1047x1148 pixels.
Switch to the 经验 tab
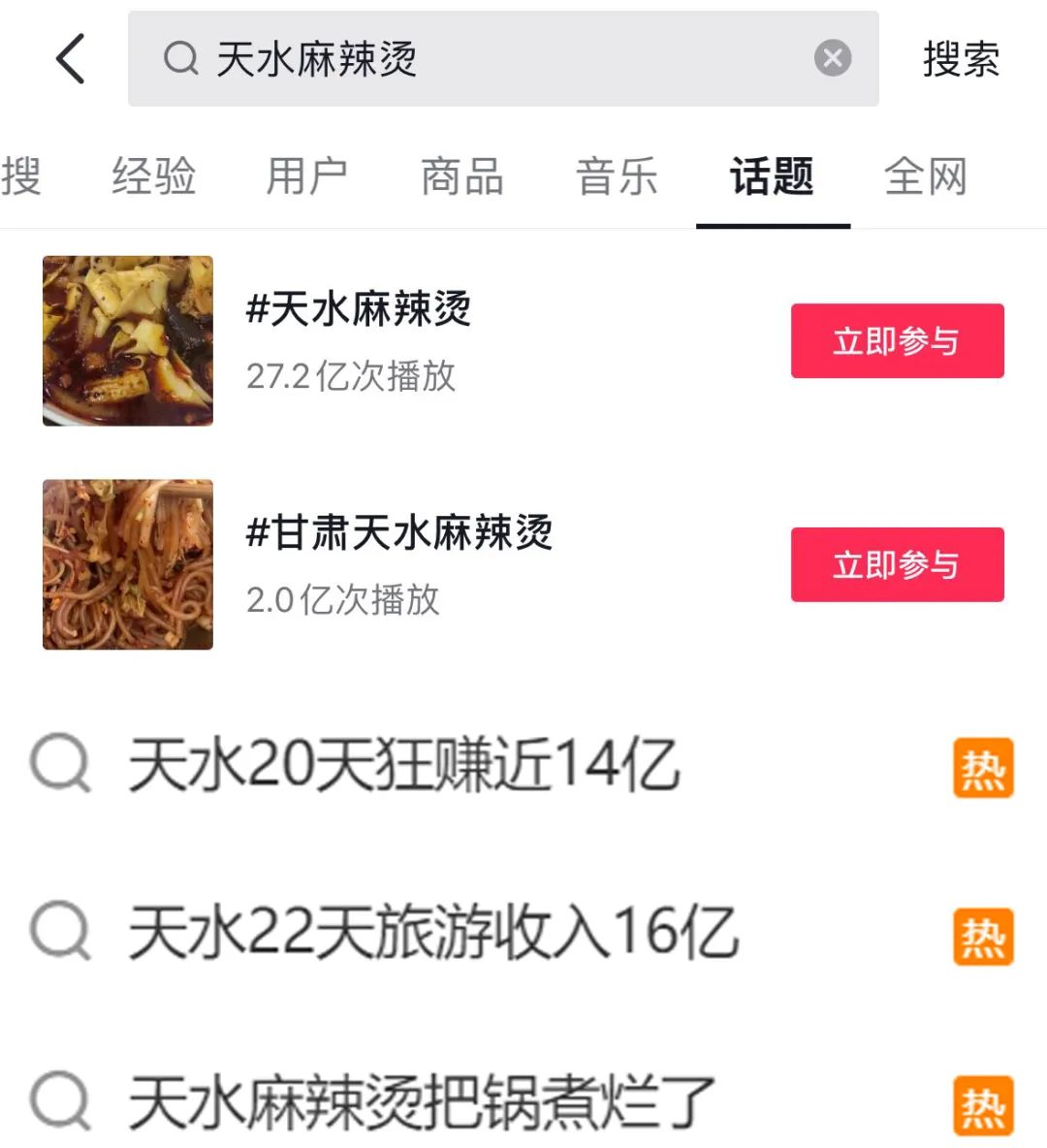pyautogui.click(x=153, y=176)
